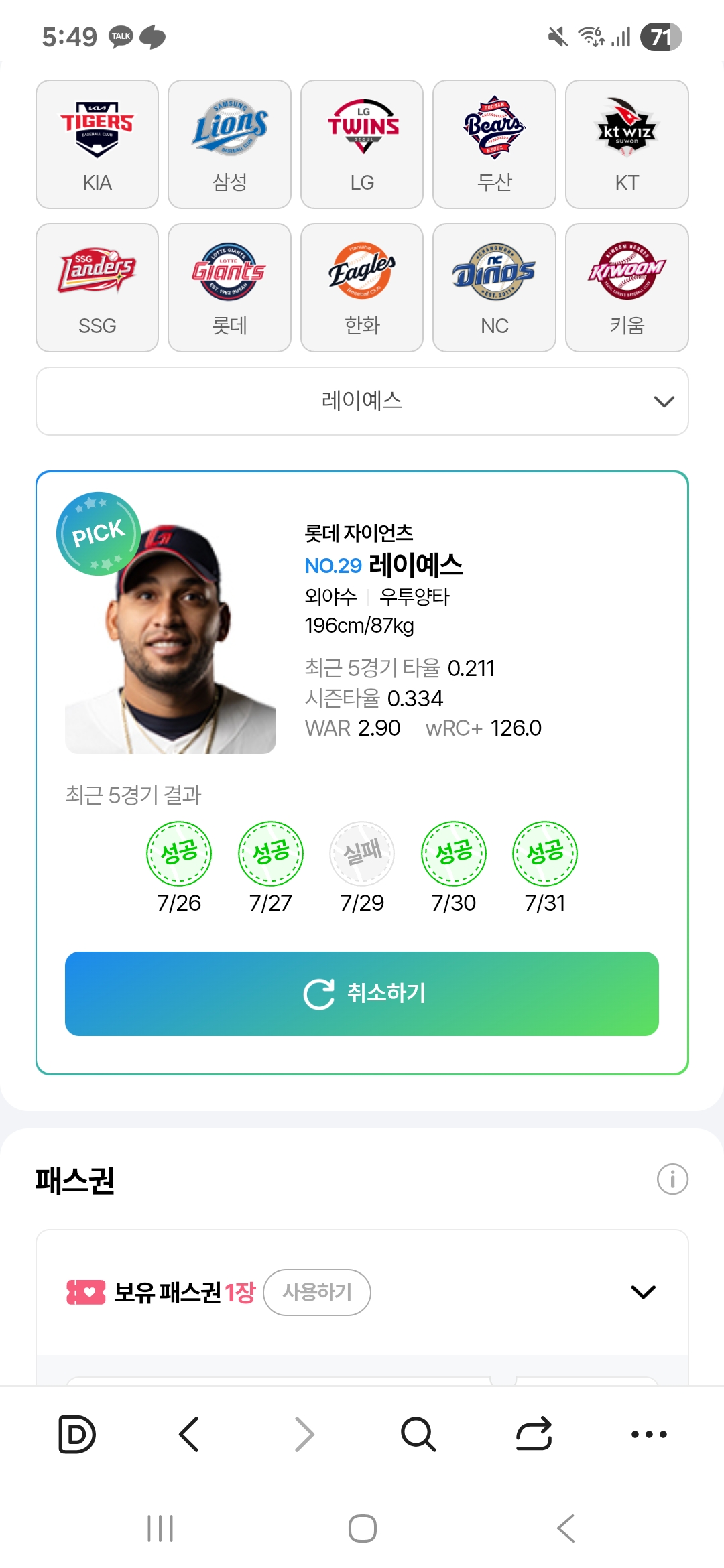The width and height of the screenshot is (724, 1568).
Task: Choose the 삼성 Lions team
Action: point(229,144)
